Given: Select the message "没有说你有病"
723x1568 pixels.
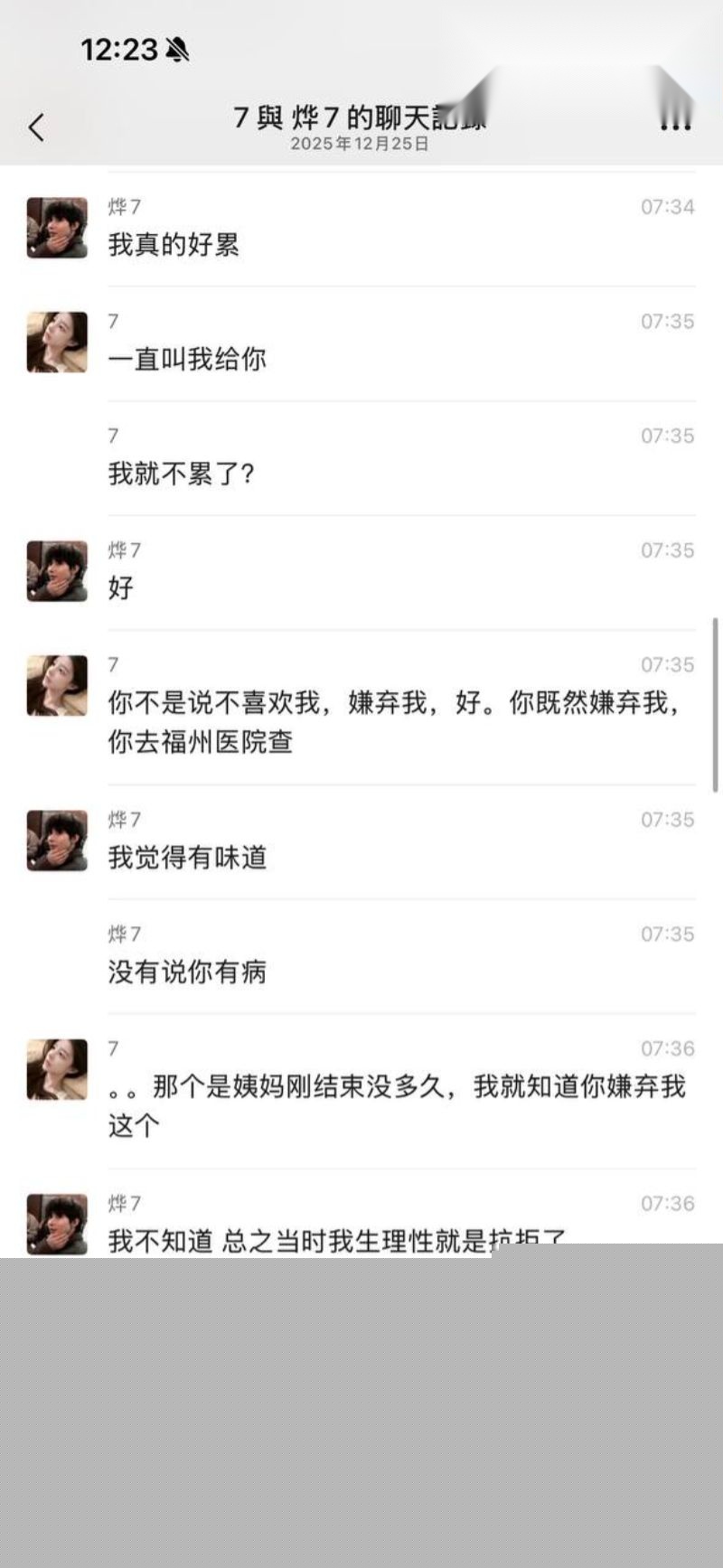Looking at the screenshot, I should coord(187,972).
